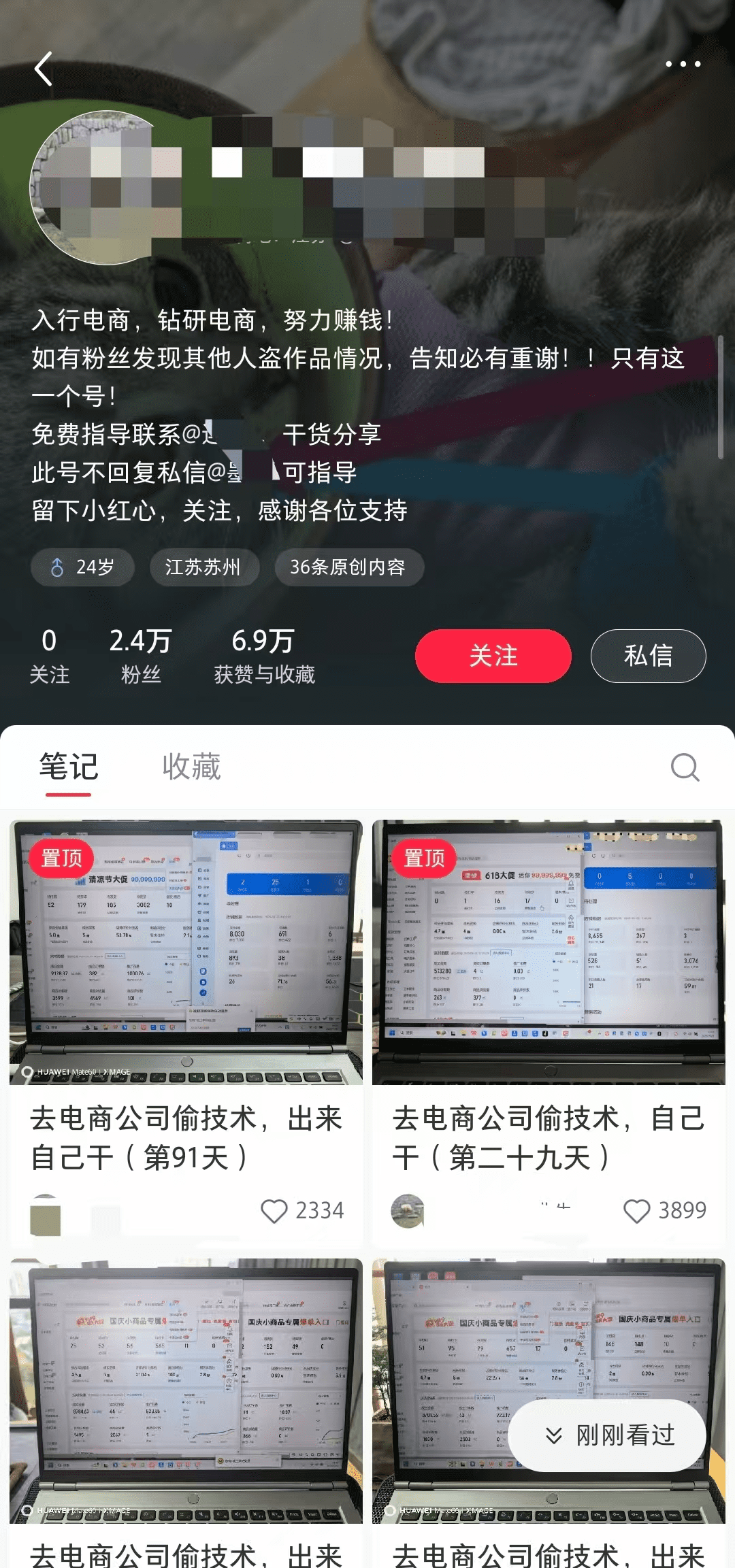Viewport: 735px width, 1568px height.
Task: Search this user's notes
Action: [685, 767]
